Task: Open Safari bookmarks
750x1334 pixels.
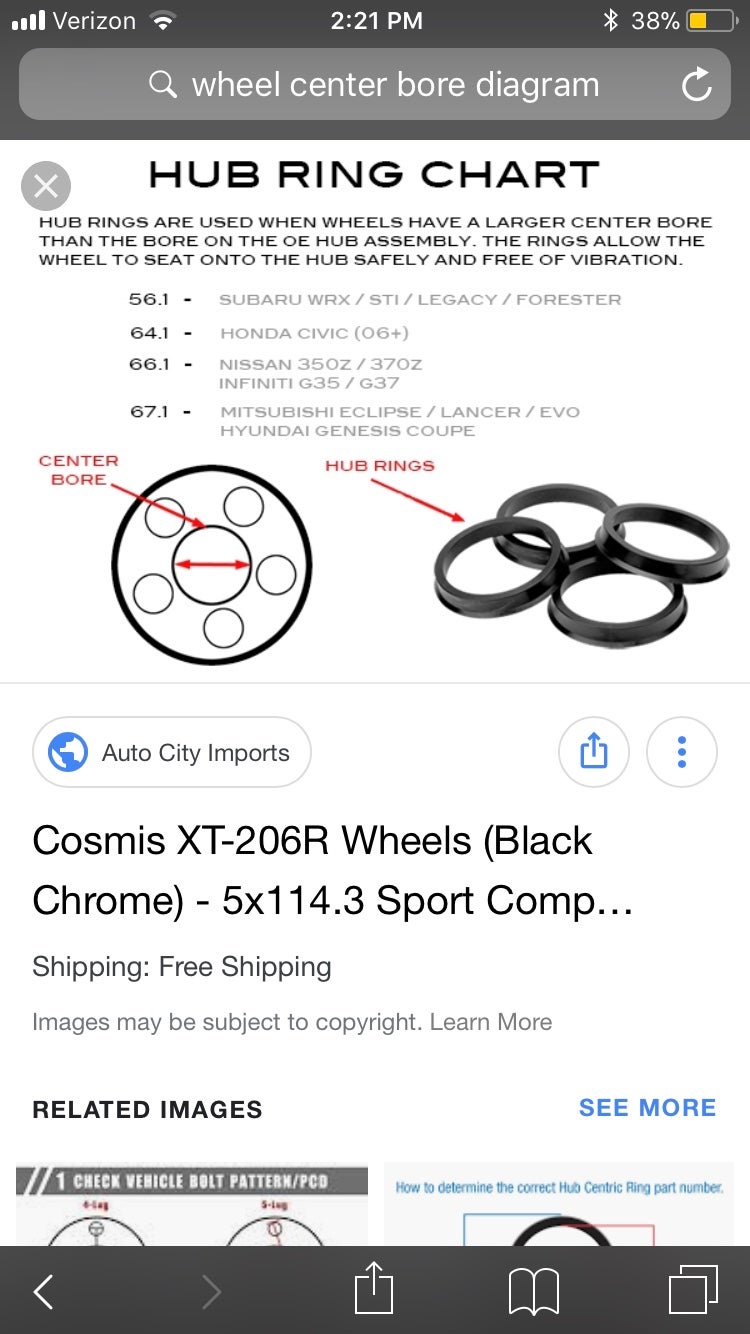Action: (533, 1292)
